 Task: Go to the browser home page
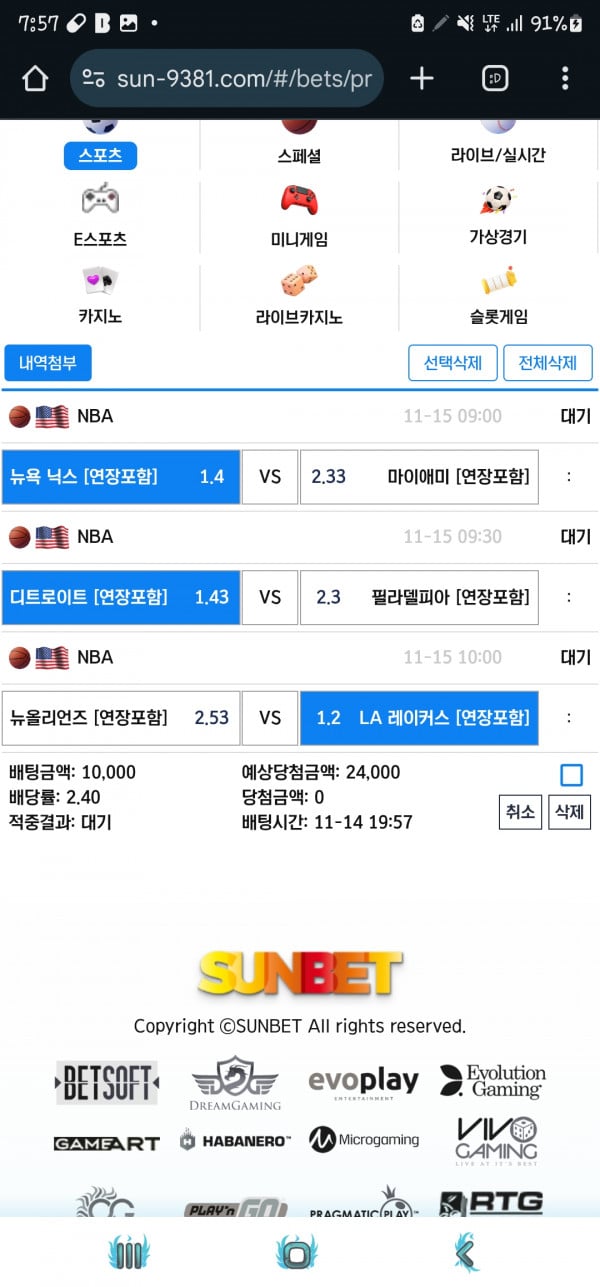(x=35, y=79)
